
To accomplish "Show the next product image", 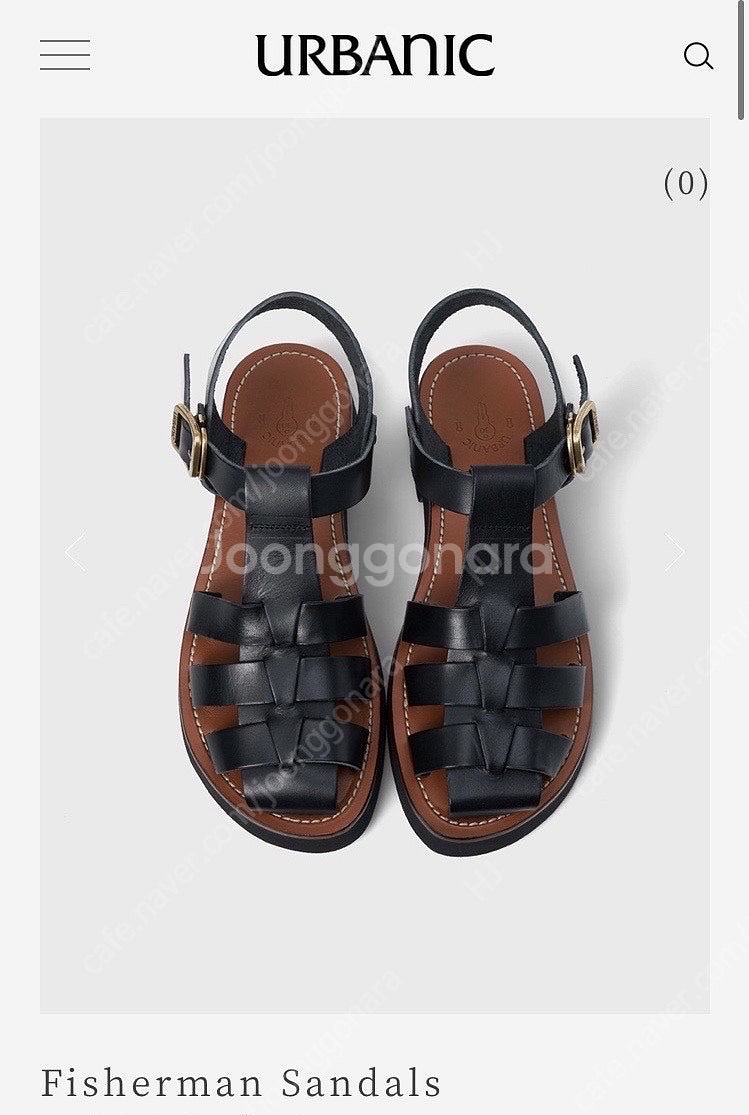I will coord(674,552).
